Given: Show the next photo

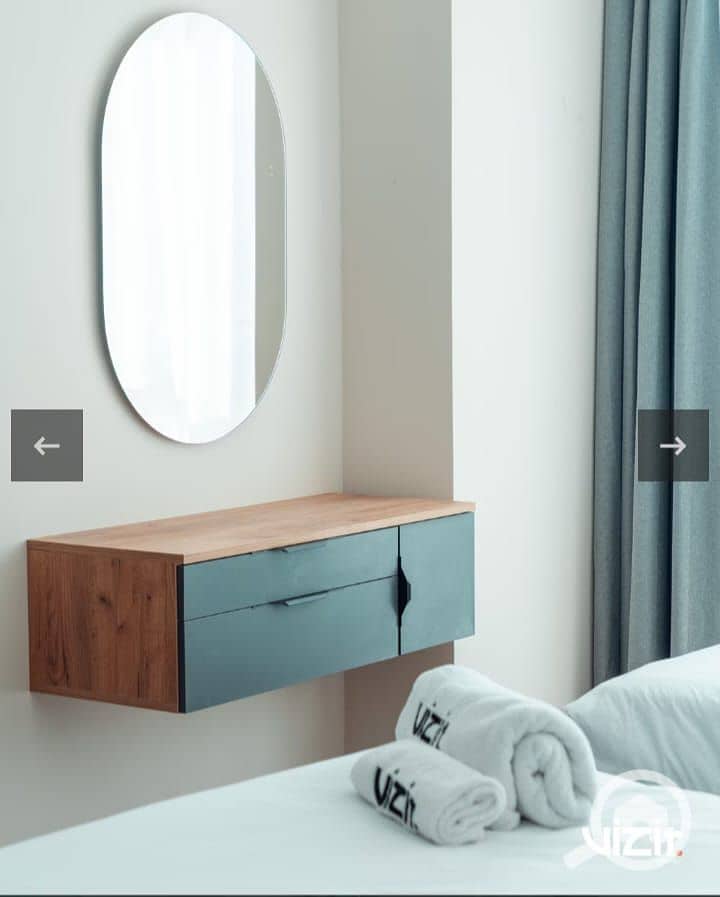Looking at the screenshot, I should (673, 446).
